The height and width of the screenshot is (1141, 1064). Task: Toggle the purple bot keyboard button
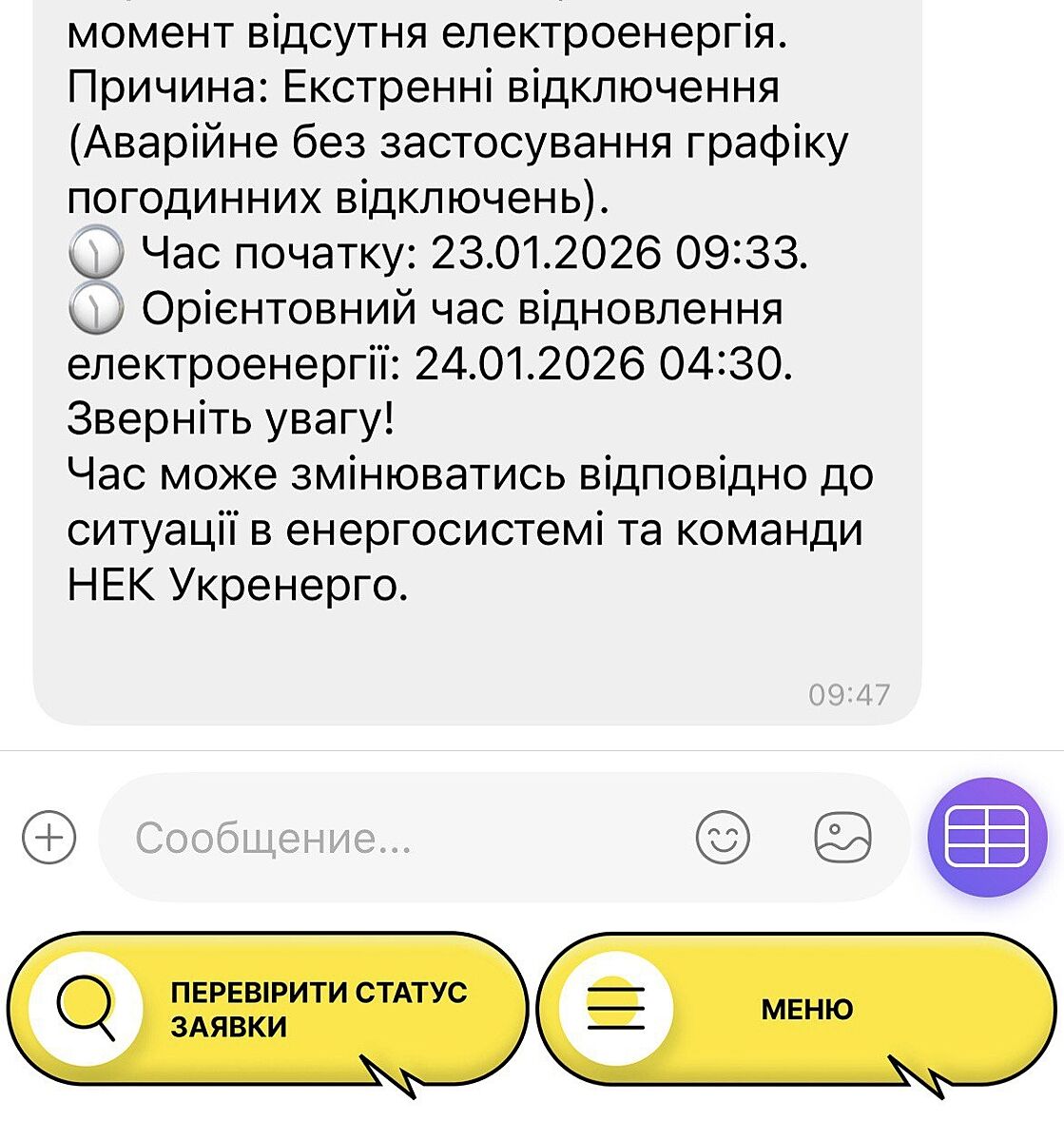[x=988, y=838]
